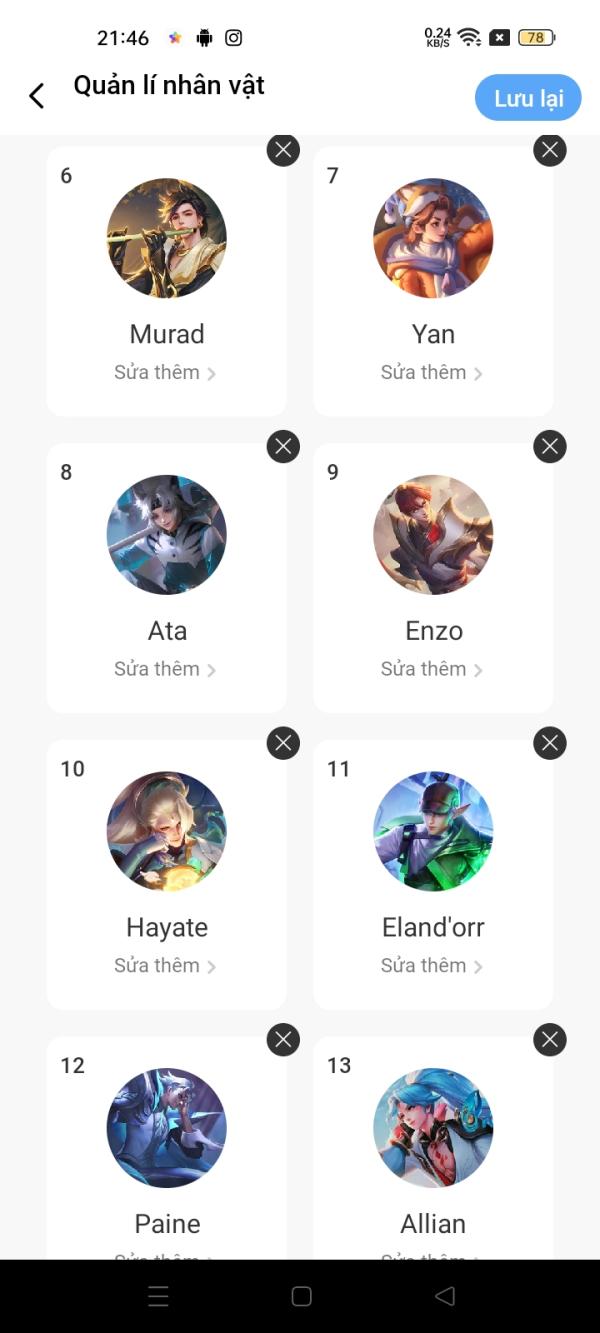Tap the Lưu lại save button
This screenshot has height=1333, width=600.
pos(528,98)
